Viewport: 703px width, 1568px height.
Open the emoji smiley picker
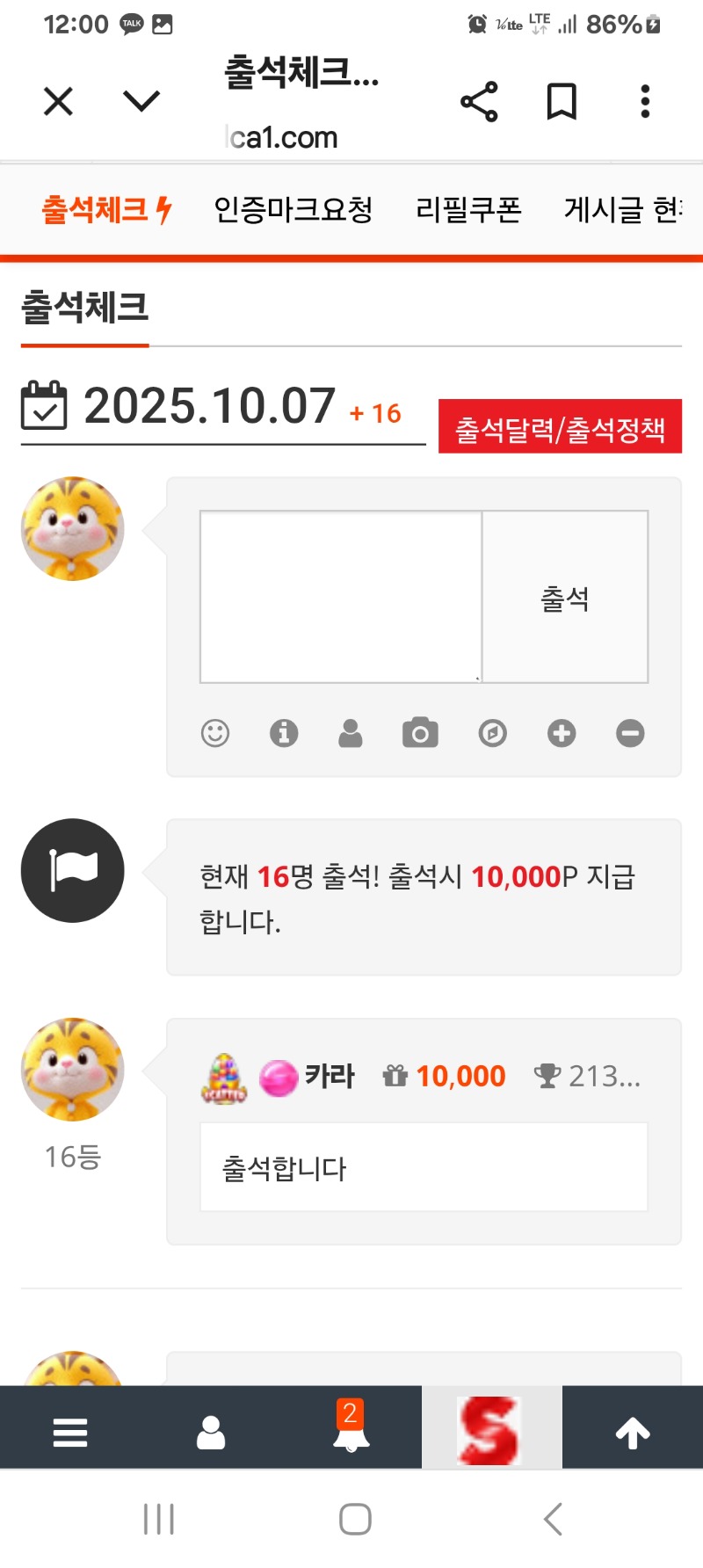click(x=215, y=733)
